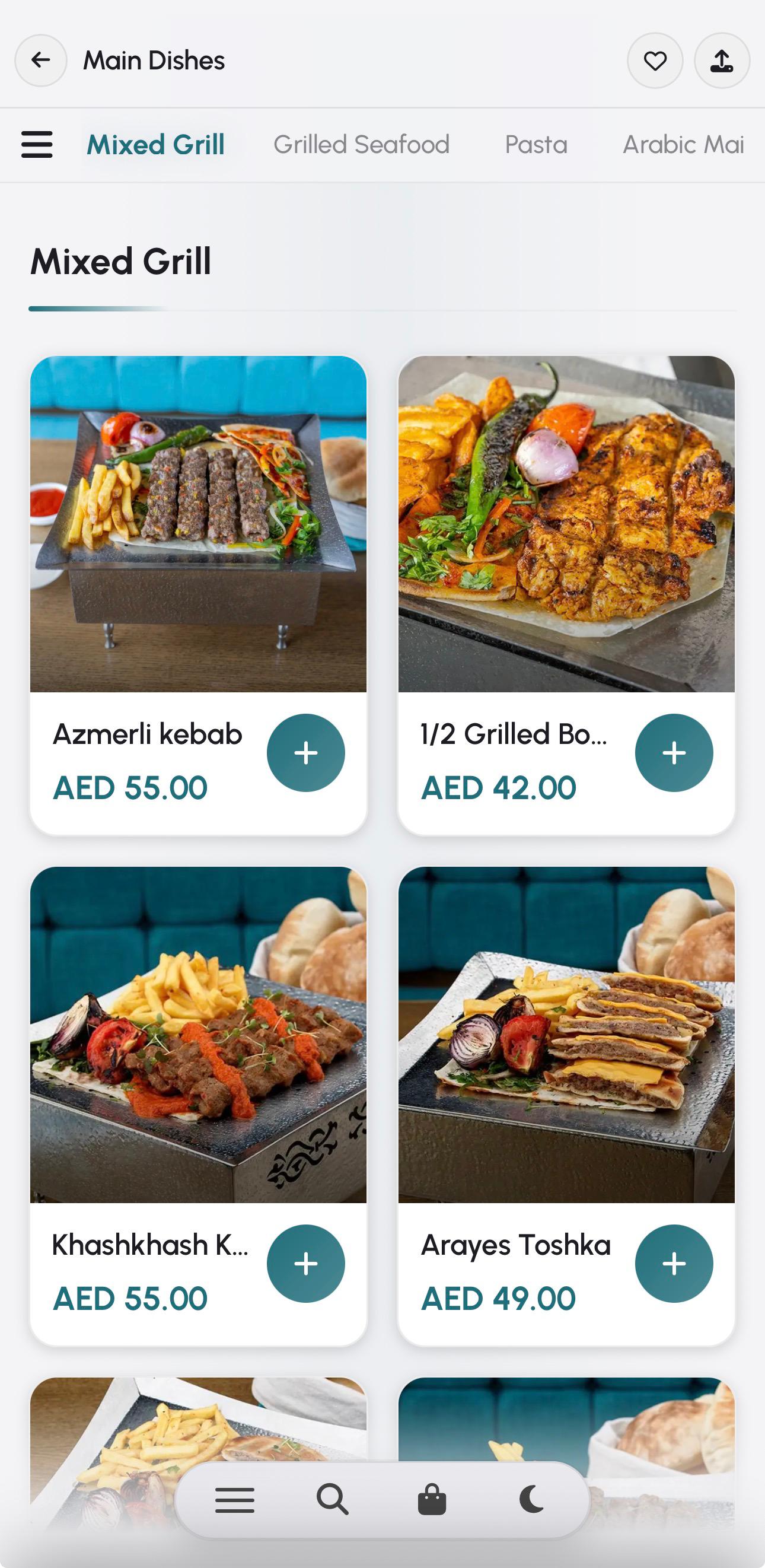Open the Khashkhash Kebab dish card
765x1568 pixels.
click(199, 1035)
